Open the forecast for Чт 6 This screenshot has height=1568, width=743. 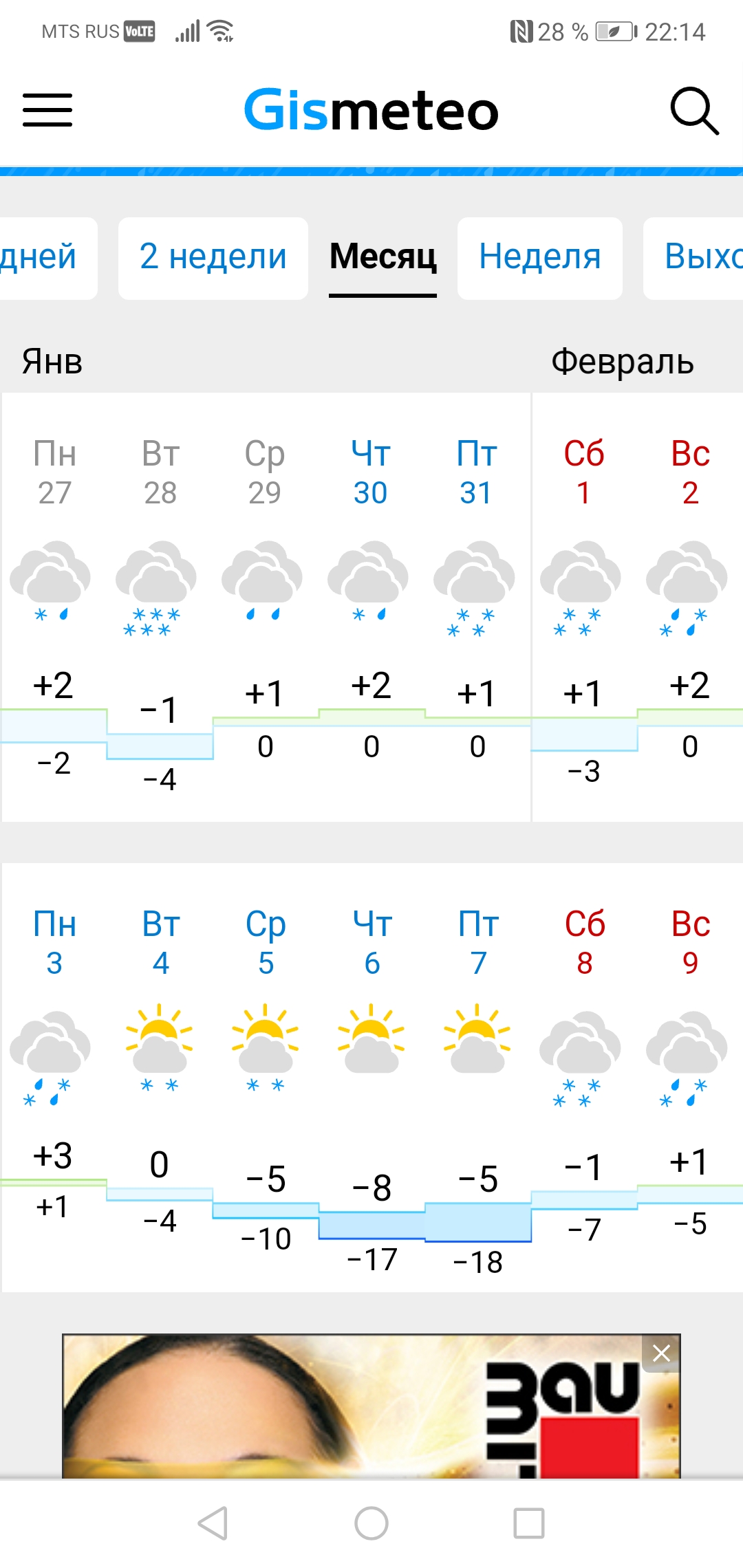(372, 1077)
